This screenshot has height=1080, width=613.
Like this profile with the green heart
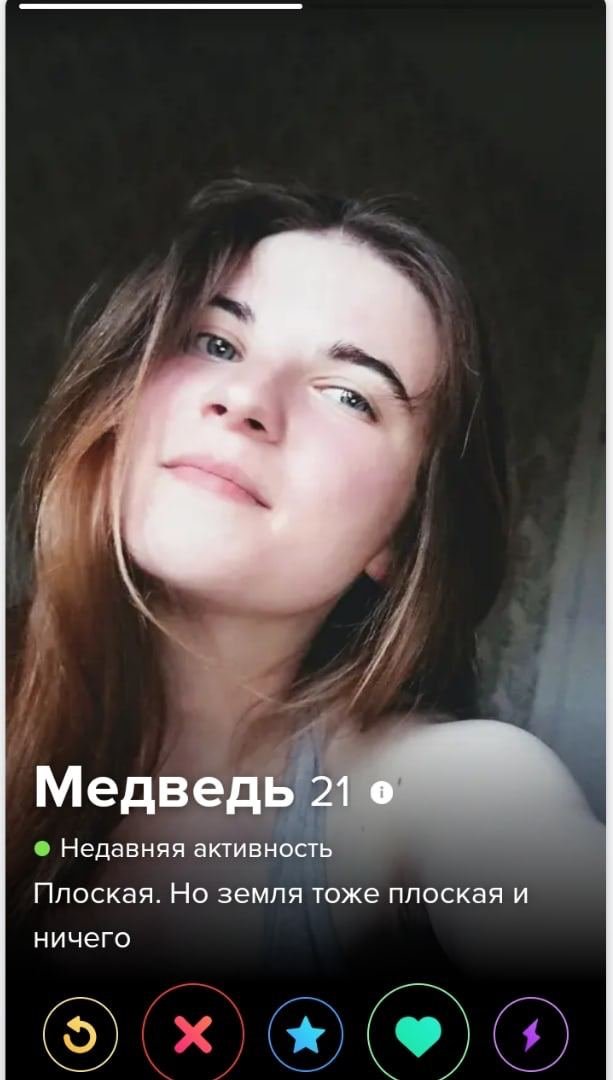[419, 1034]
